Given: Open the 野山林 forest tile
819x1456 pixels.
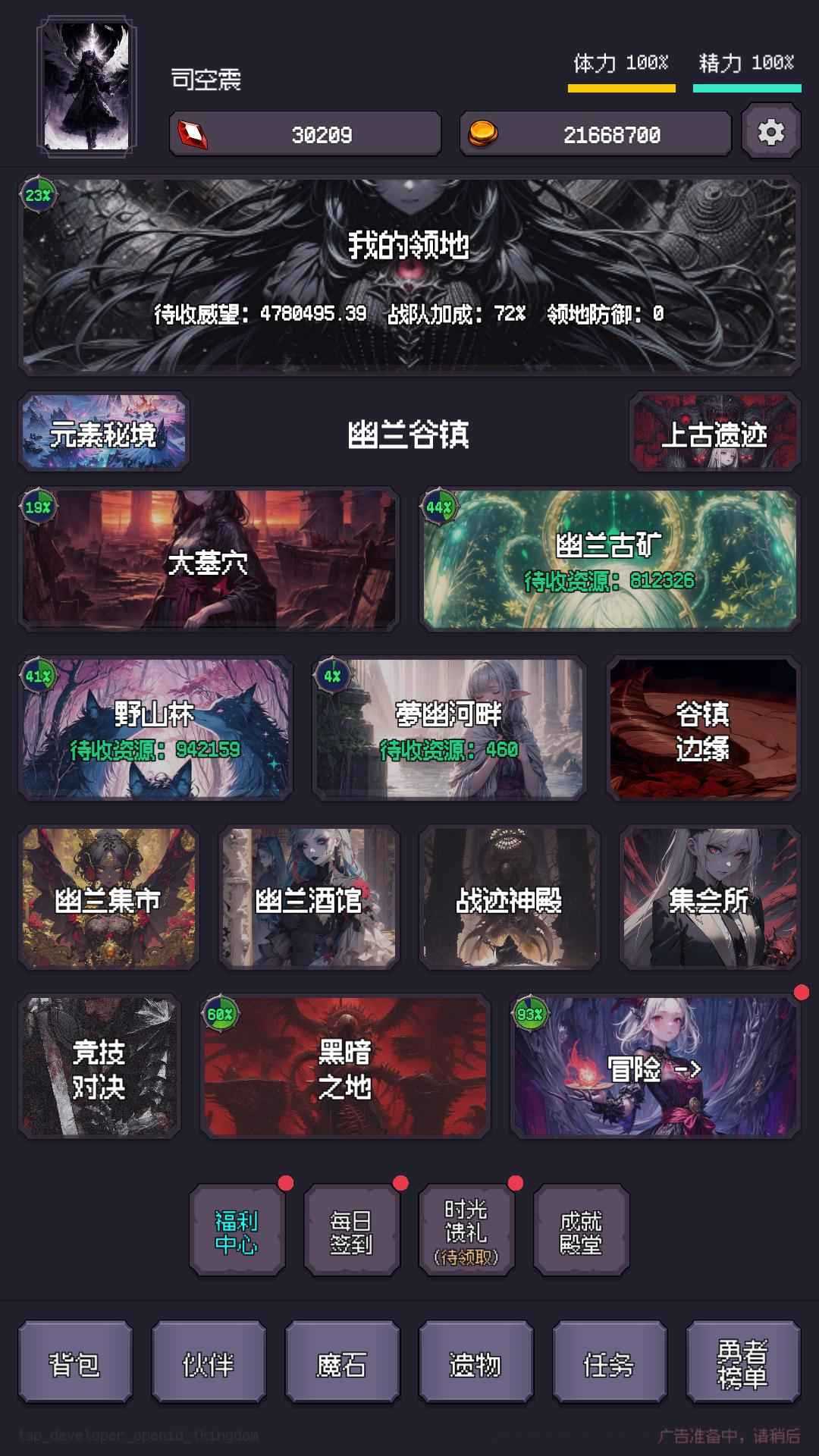Looking at the screenshot, I should [x=155, y=729].
